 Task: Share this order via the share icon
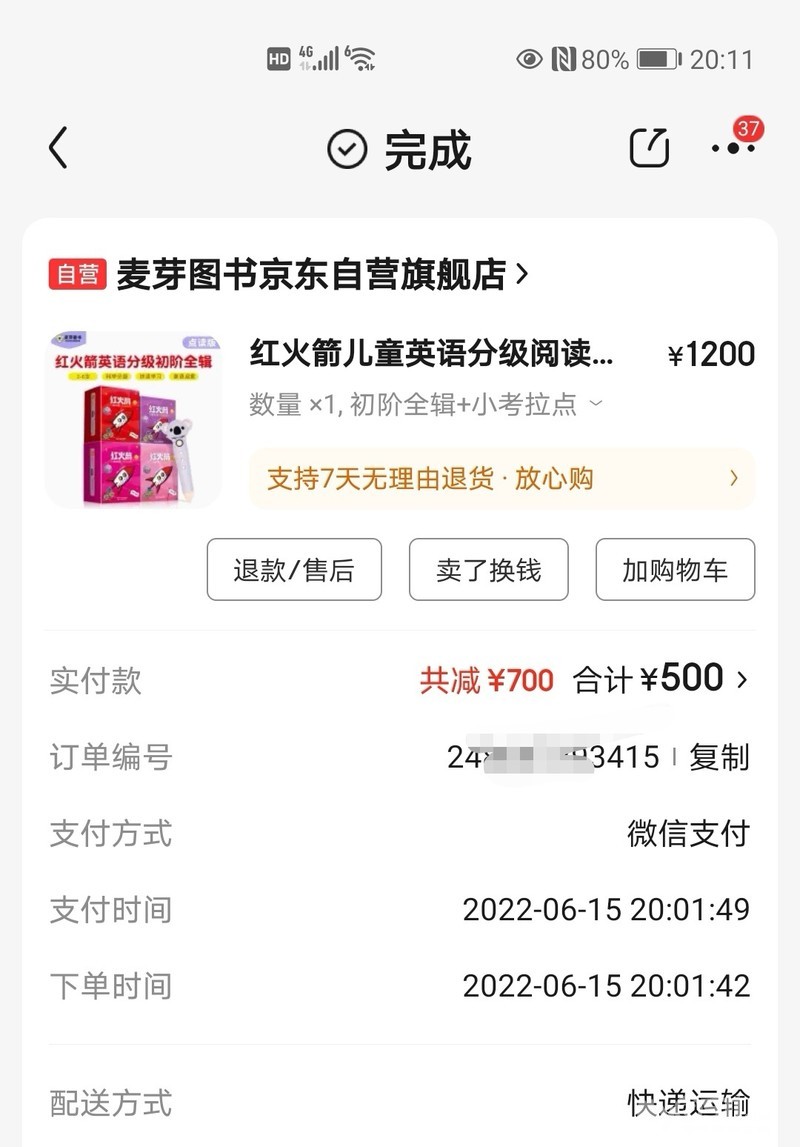tap(649, 148)
